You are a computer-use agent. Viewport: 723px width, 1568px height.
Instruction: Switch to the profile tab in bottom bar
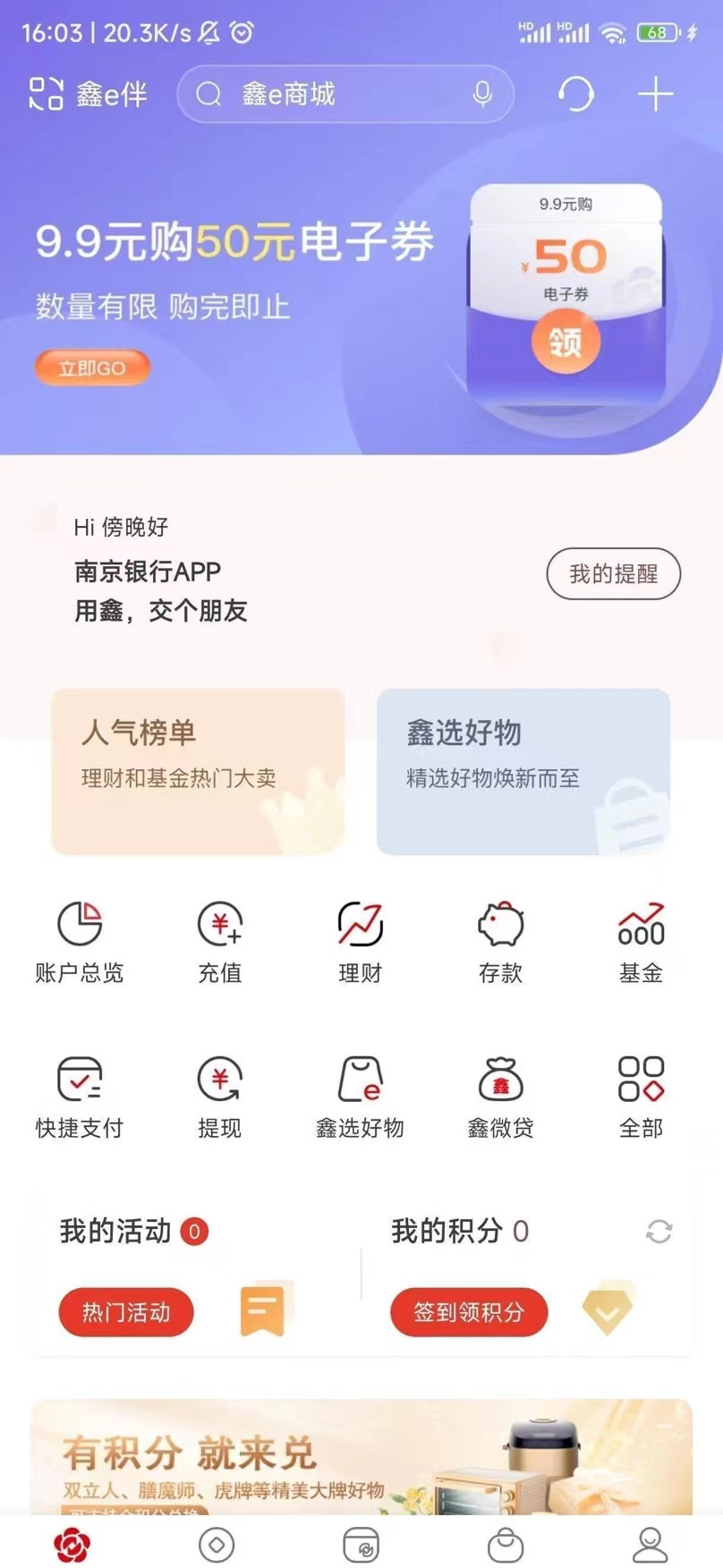click(x=650, y=1544)
